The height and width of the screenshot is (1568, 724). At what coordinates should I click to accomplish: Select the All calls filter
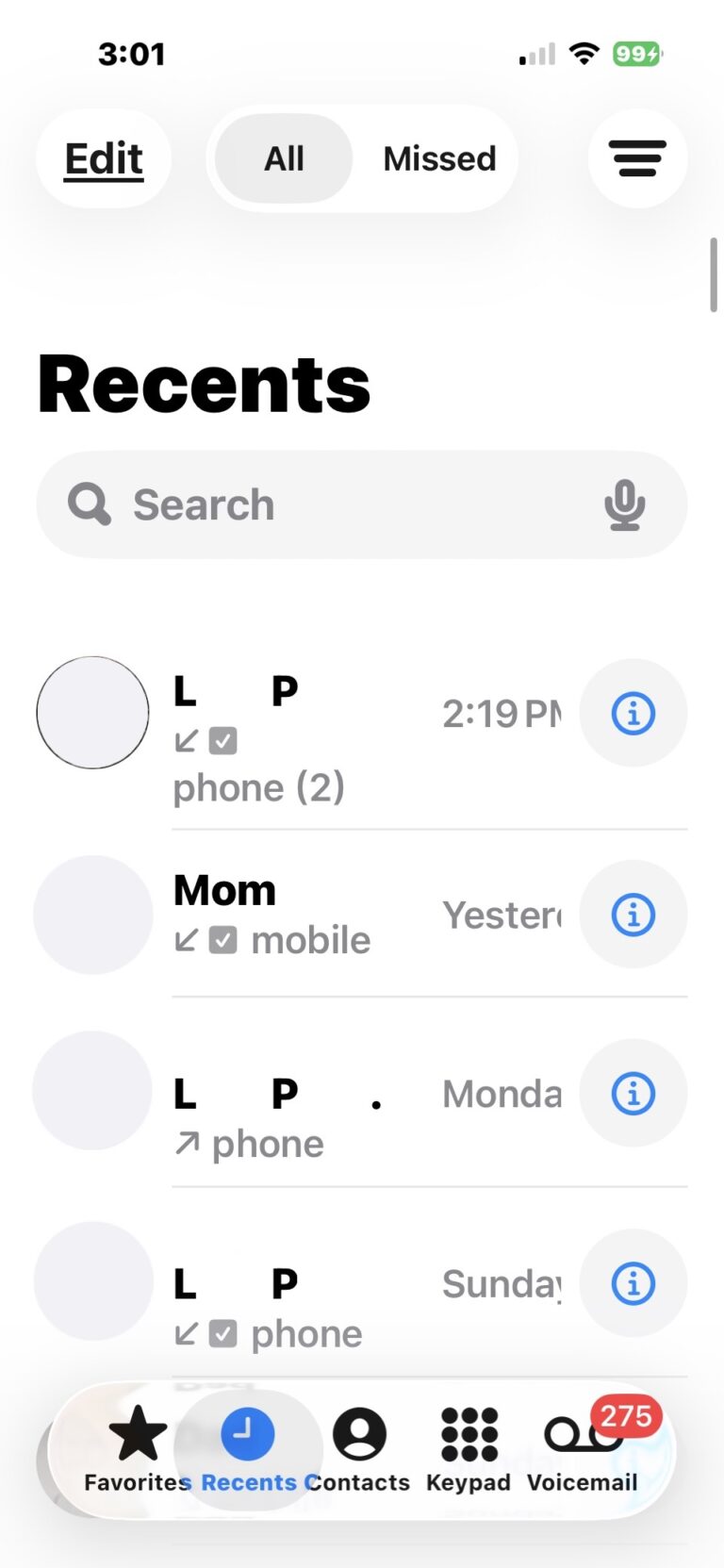[284, 158]
